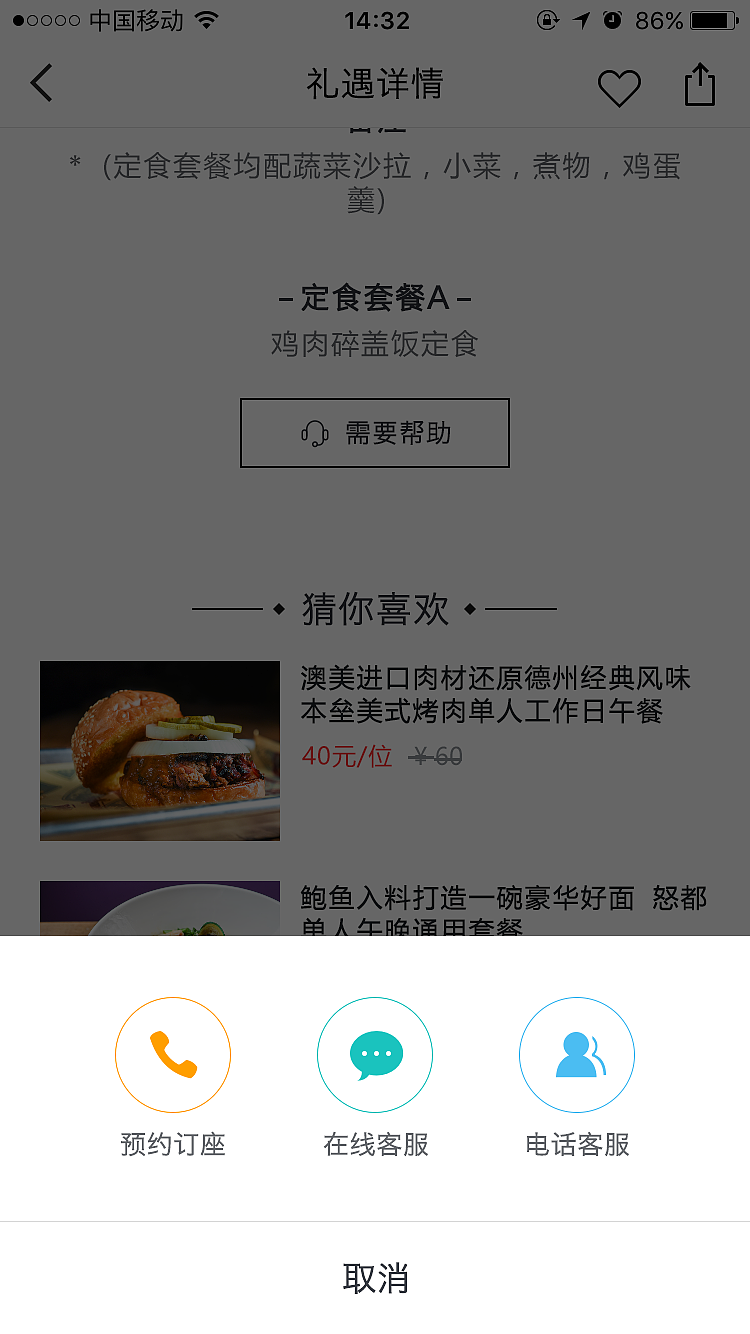Tap the blue agent icon for 电话客服
The height and width of the screenshot is (1334, 750).
[x=577, y=1054]
